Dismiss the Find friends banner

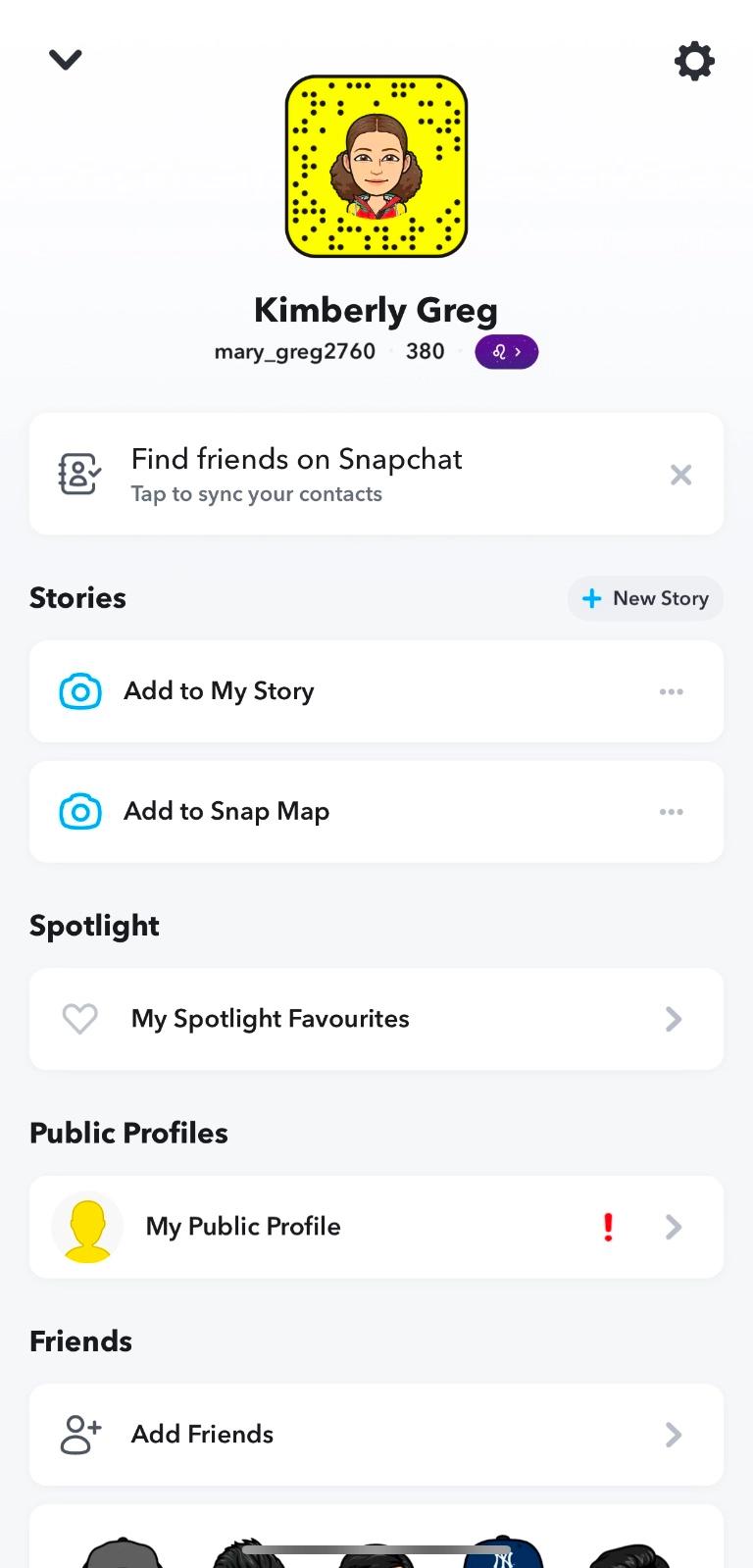(x=680, y=476)
